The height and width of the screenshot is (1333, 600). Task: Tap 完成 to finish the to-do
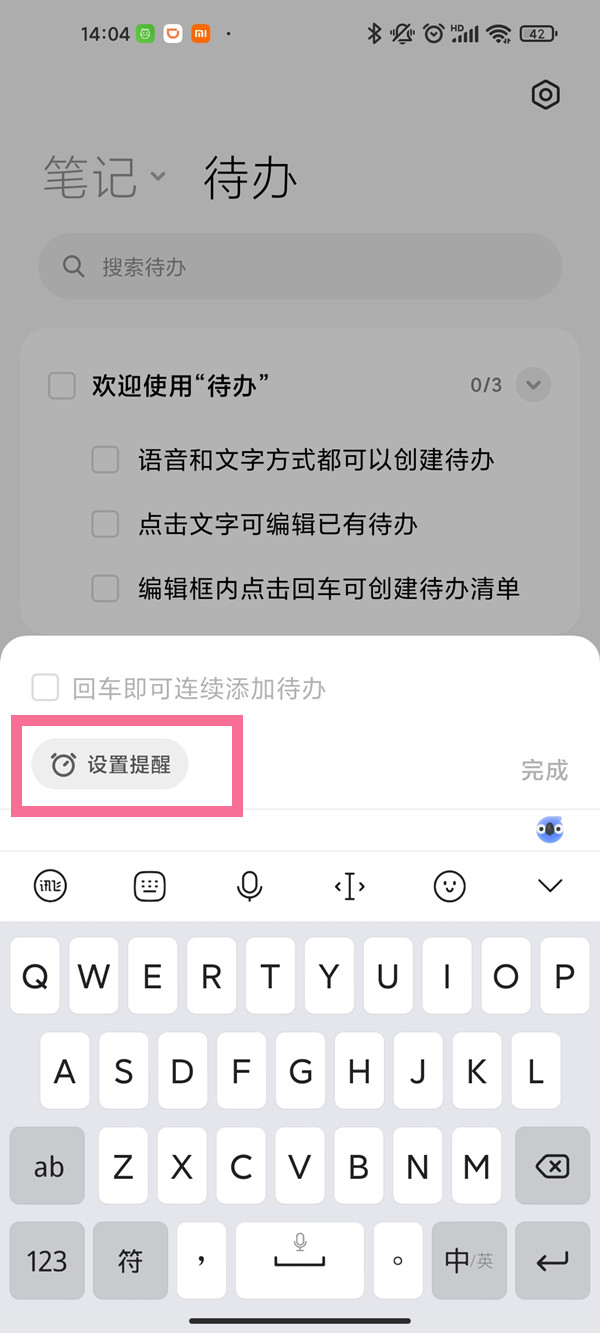544,770
